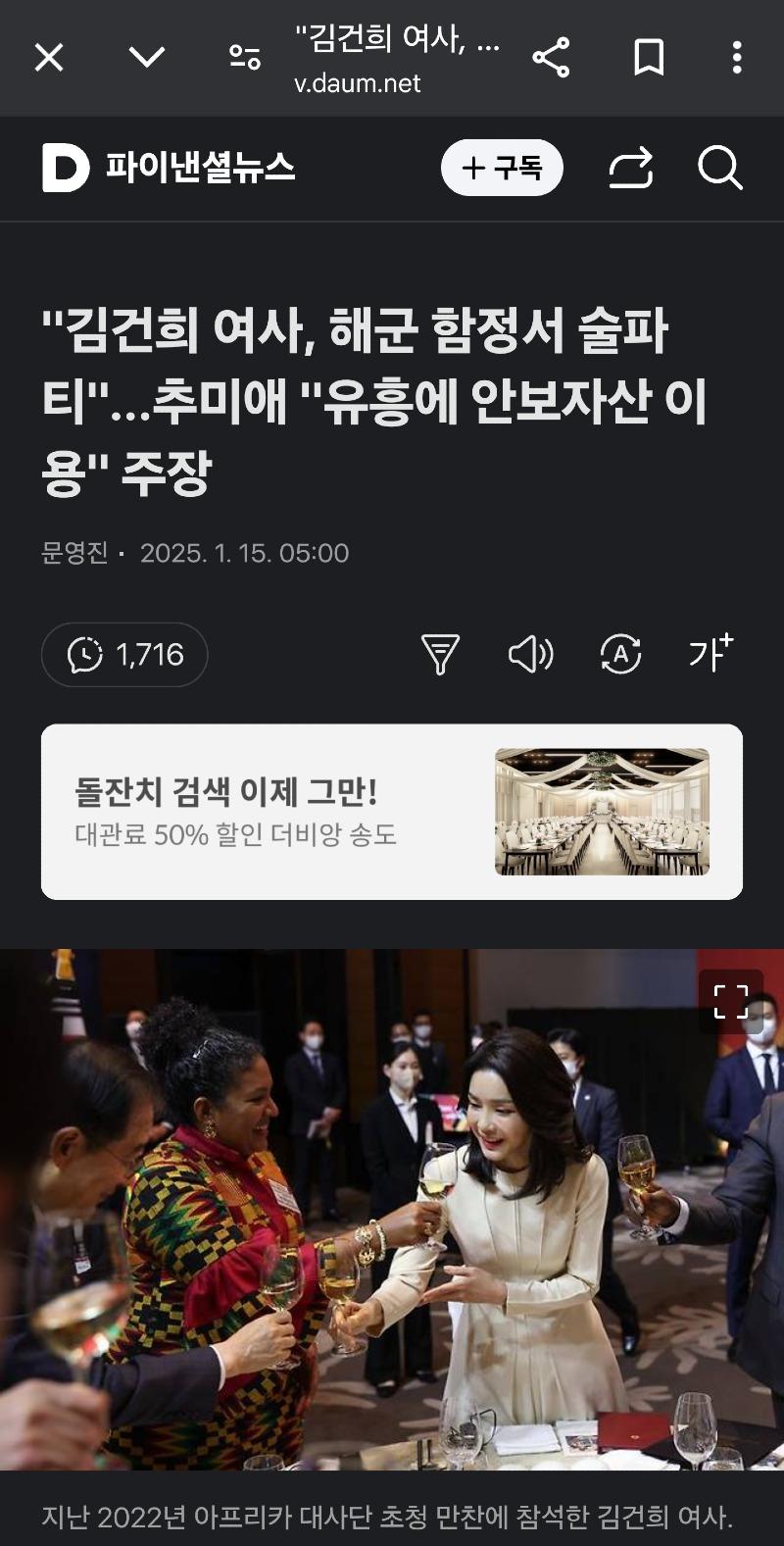Close the in-app browser tab
This screenshot has height=1546, width=784.
pos(49,58)
